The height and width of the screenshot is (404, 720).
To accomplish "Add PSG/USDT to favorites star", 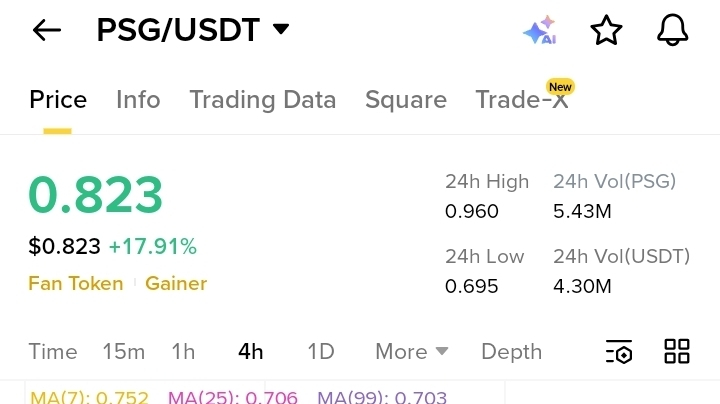I will [606, 31].
